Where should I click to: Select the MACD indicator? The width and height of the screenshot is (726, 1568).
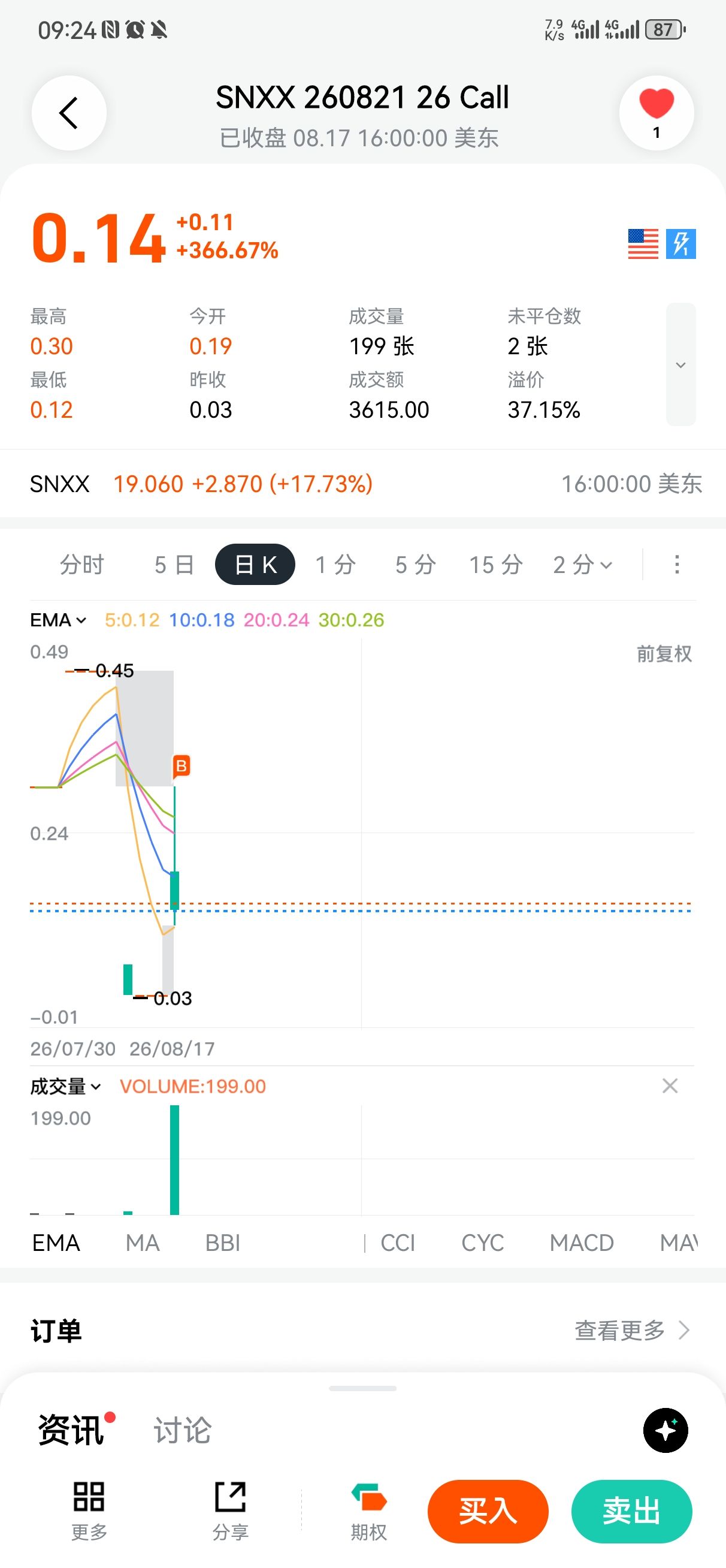tap(582, 1243)
